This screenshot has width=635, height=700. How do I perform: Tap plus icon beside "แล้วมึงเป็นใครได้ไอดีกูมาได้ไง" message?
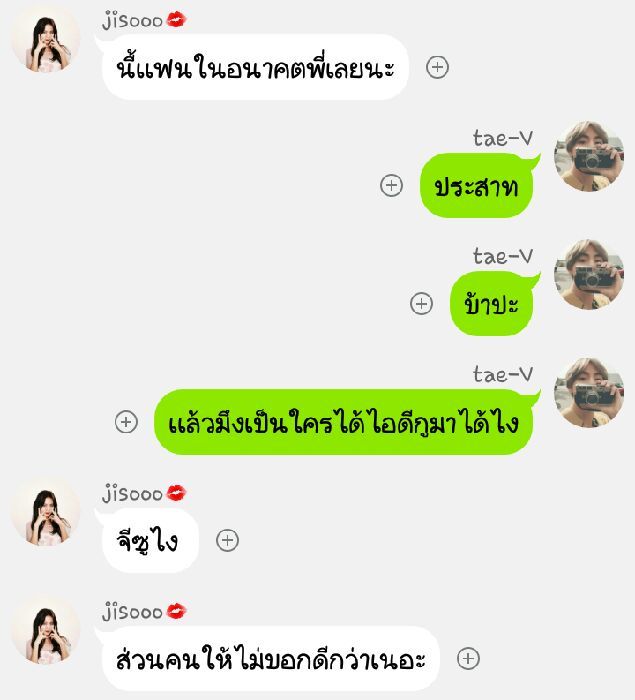click(126, 421)
